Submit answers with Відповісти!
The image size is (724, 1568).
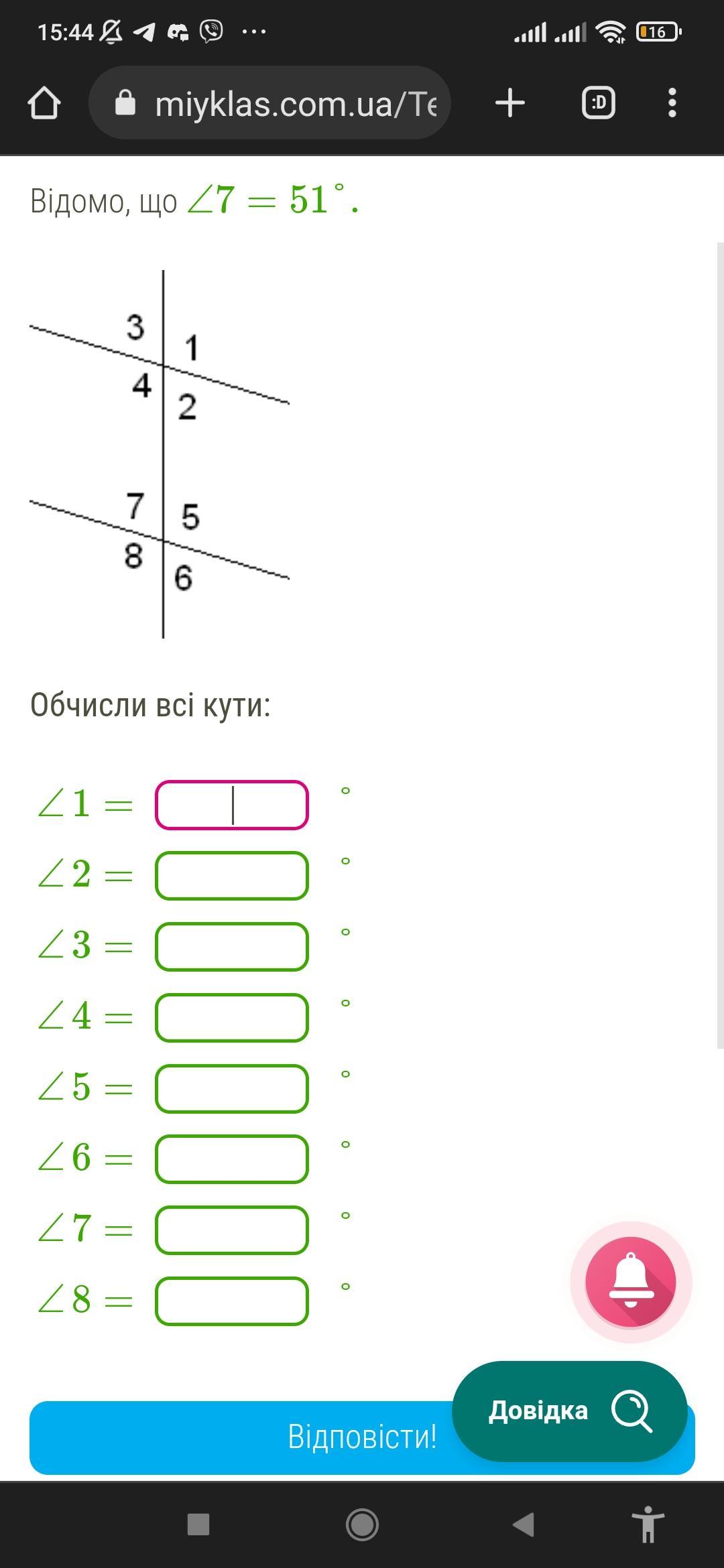[362, 1437]
